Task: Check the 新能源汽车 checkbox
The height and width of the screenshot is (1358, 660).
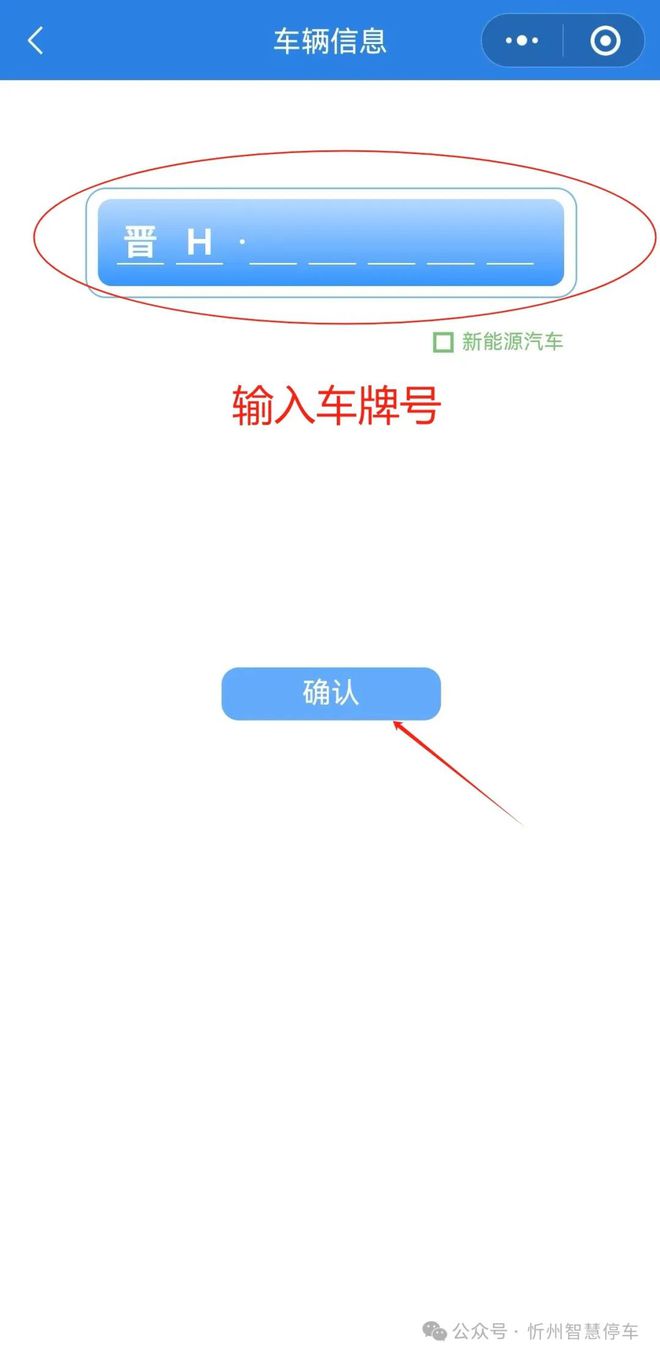Action: [x=443, y=342]
